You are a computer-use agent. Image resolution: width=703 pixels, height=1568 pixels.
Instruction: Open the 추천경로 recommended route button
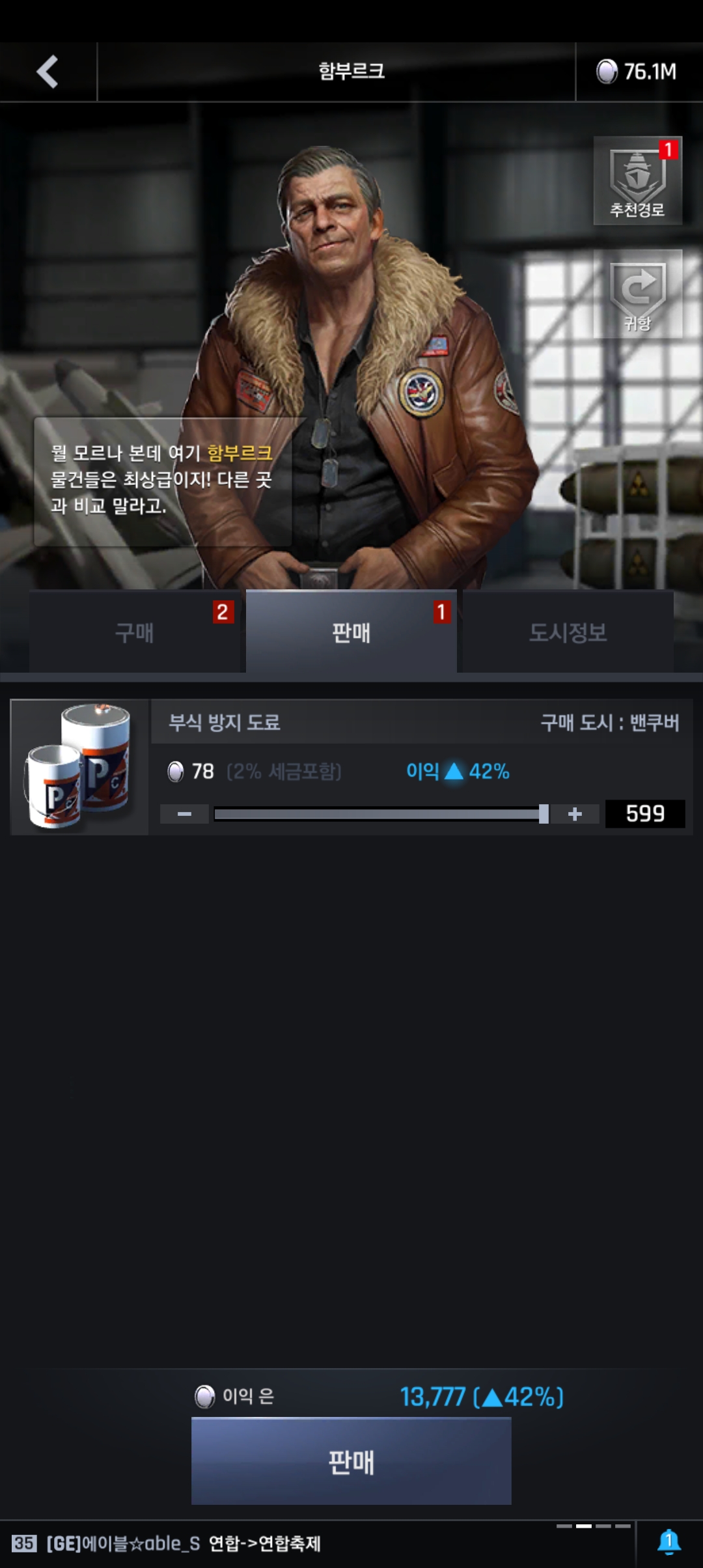point(637,181)
